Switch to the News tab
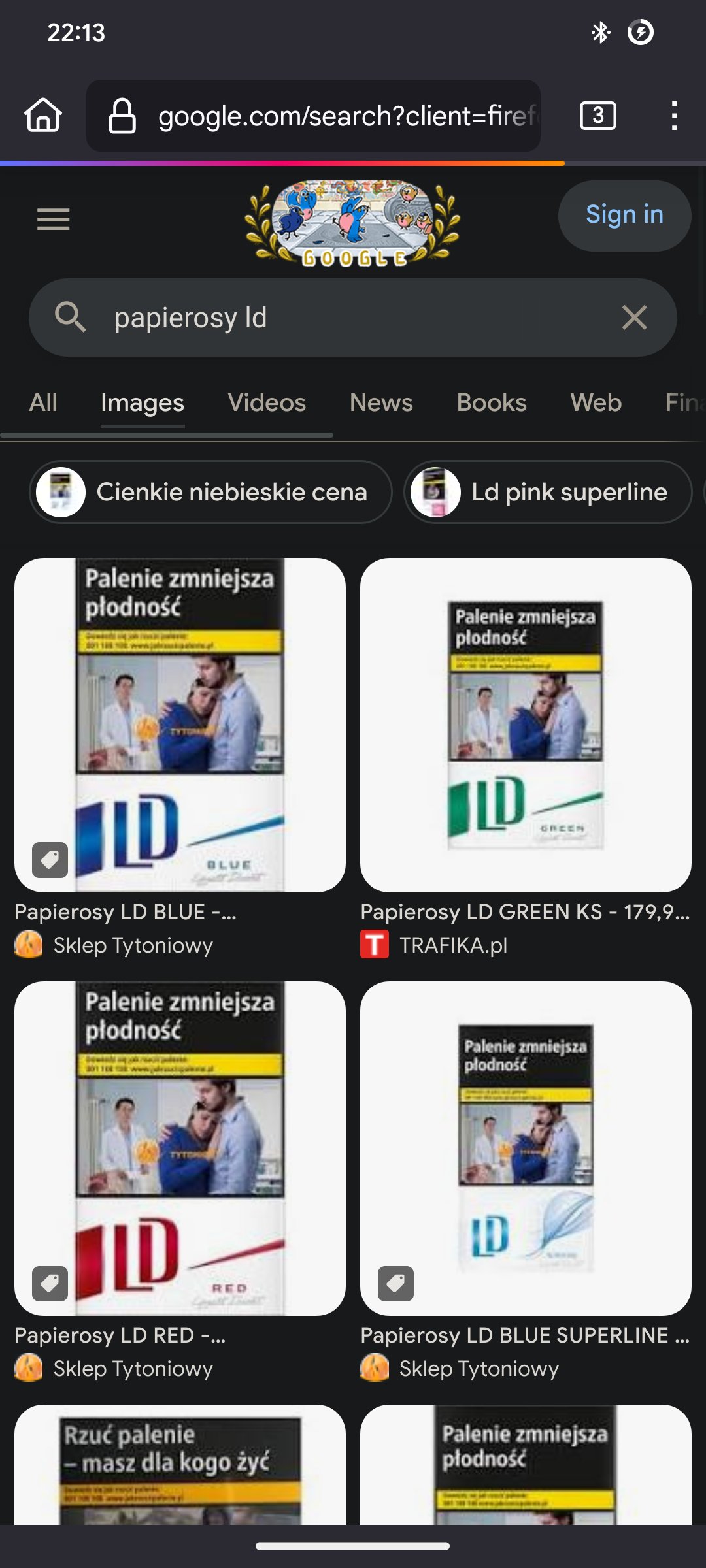The height and width of the screenshot is (1568, 706). pos(381,402)
